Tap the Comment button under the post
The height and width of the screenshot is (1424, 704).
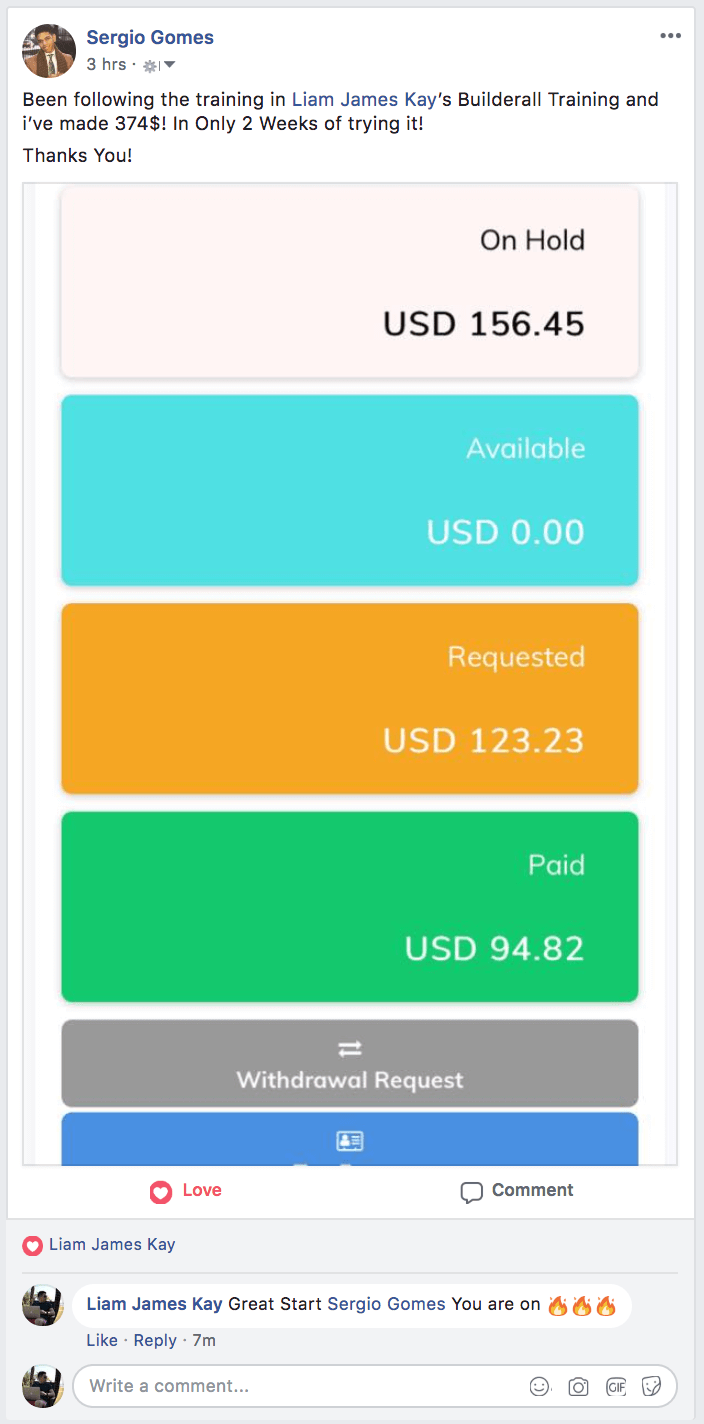point(517,1191)
